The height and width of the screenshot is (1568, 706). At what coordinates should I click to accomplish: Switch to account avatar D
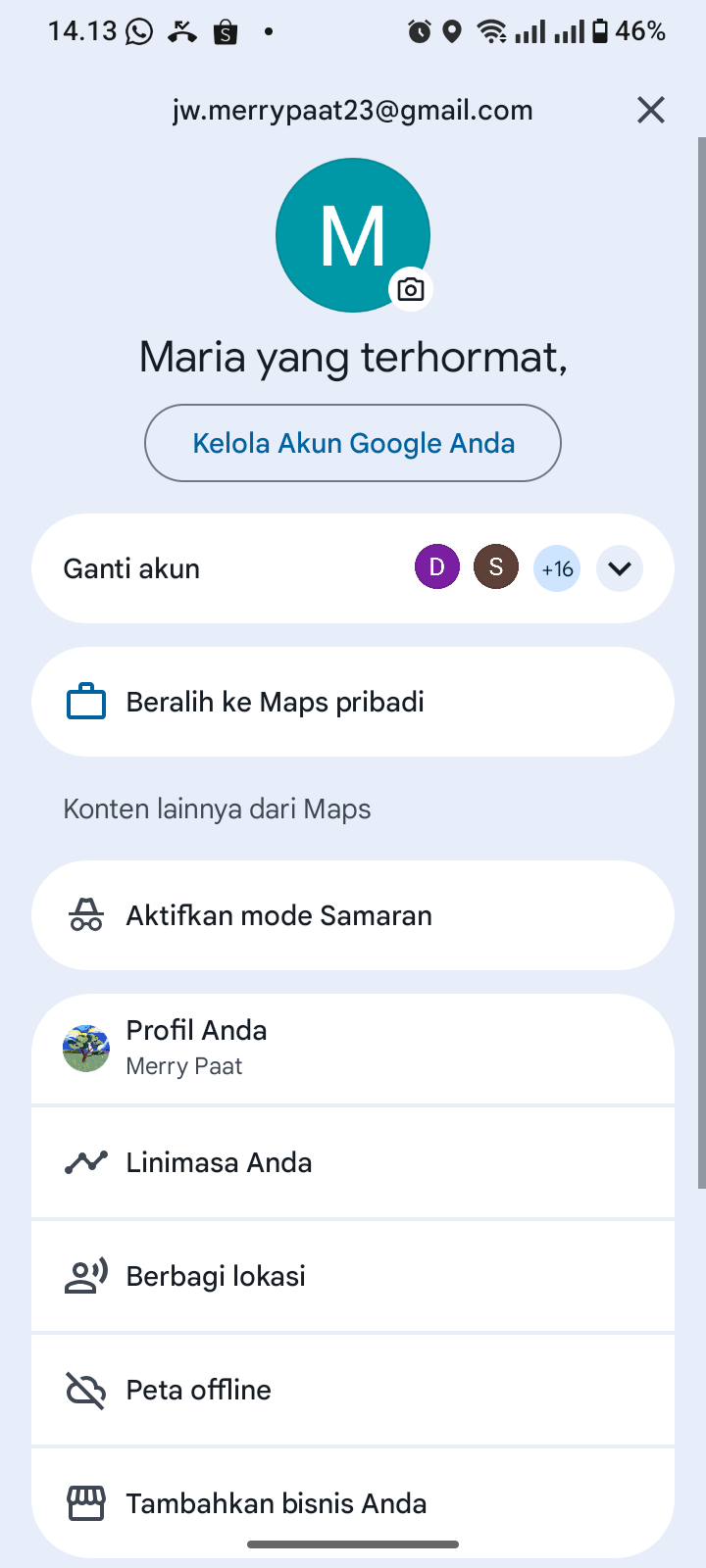437,567
